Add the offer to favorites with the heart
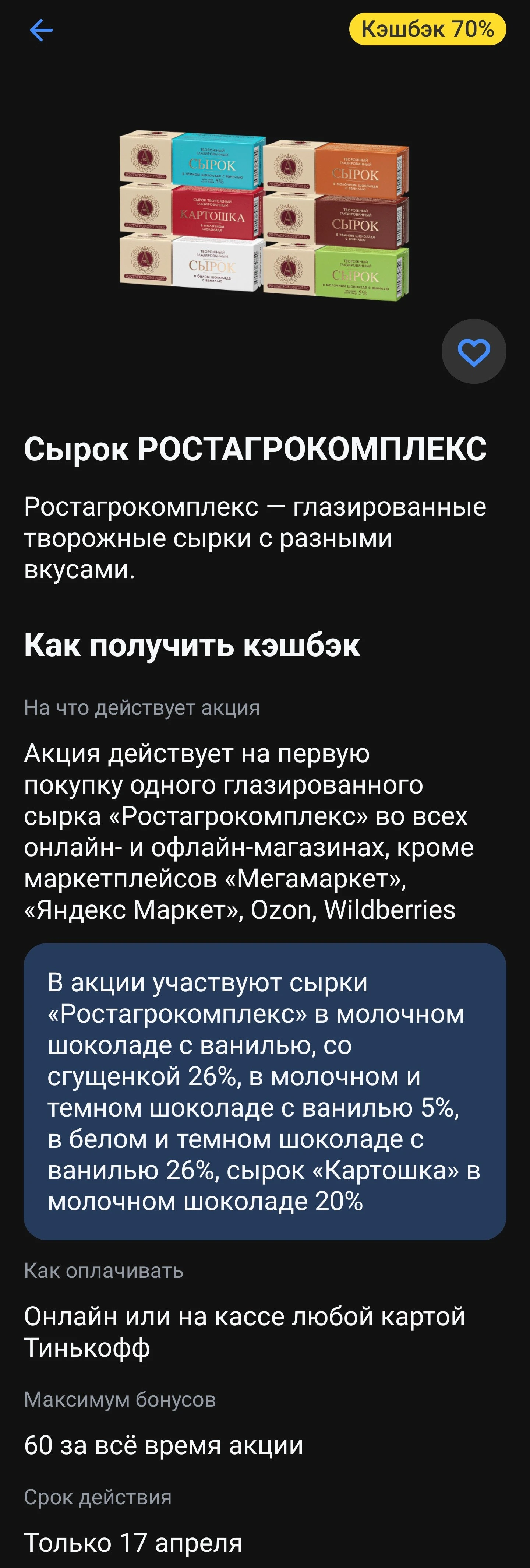The image size is (530, 1568). [x=473, y=352]
